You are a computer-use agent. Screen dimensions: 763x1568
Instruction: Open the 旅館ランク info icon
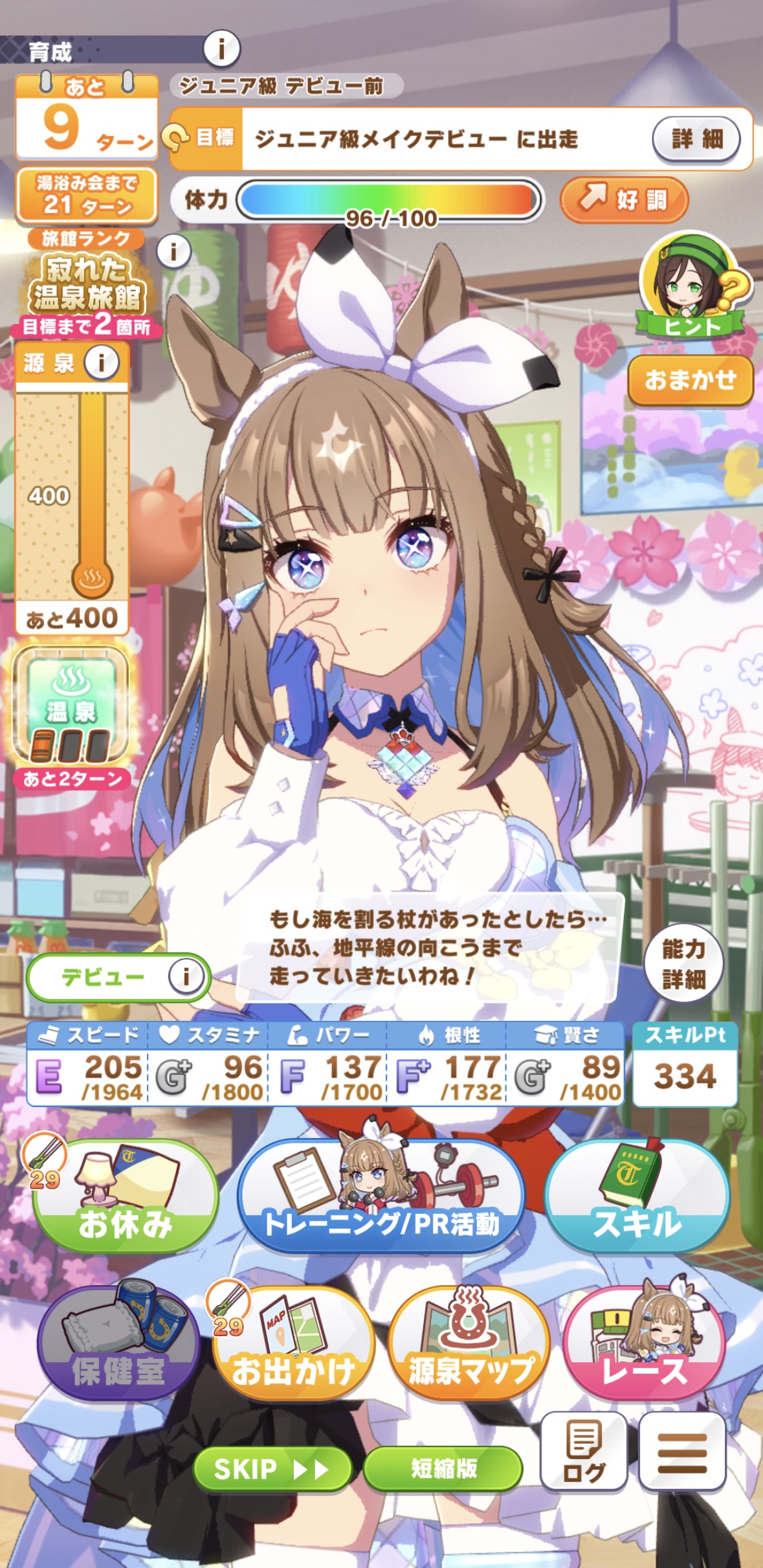pos(173,251)
